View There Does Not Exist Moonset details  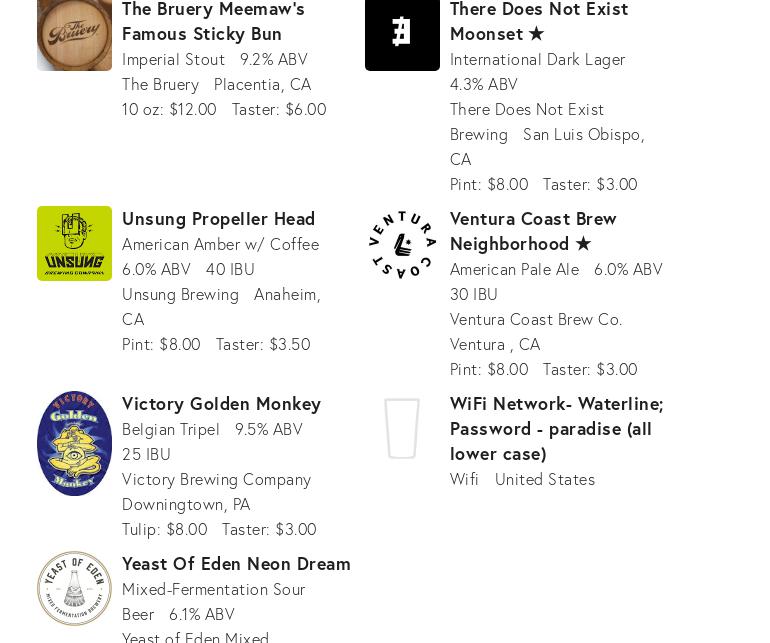coord(538,20)
